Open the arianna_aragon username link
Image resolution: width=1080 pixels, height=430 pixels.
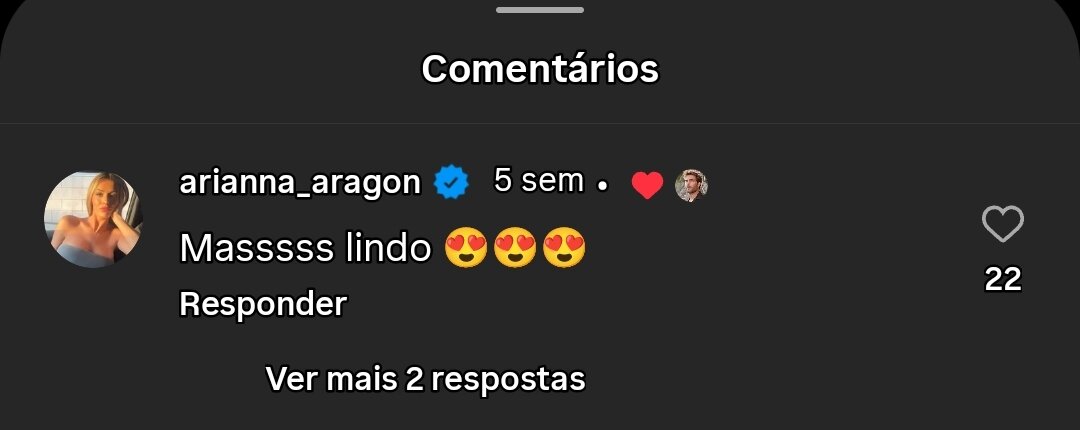tap(299, 183)
